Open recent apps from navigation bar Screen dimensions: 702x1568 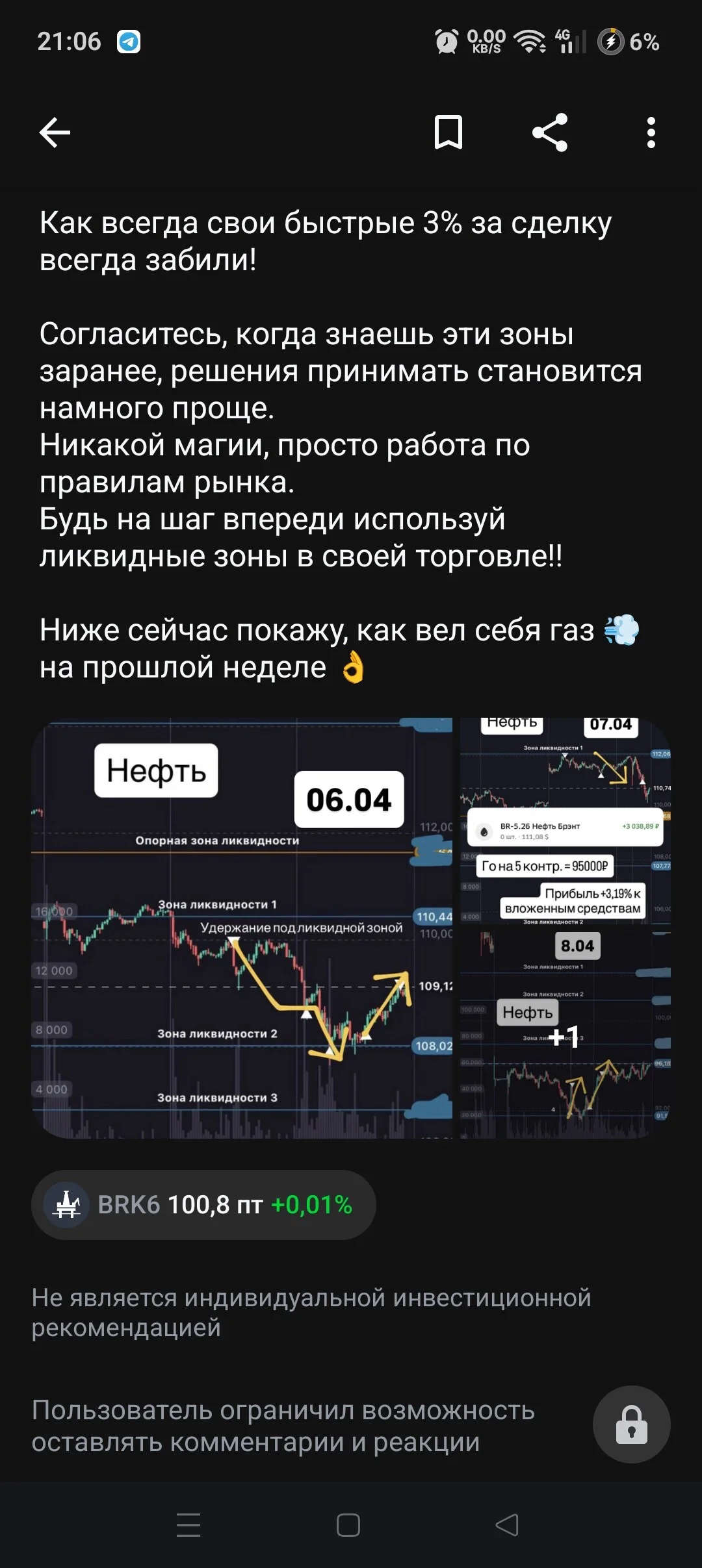pyautogui.click(x=188, y=1525)
